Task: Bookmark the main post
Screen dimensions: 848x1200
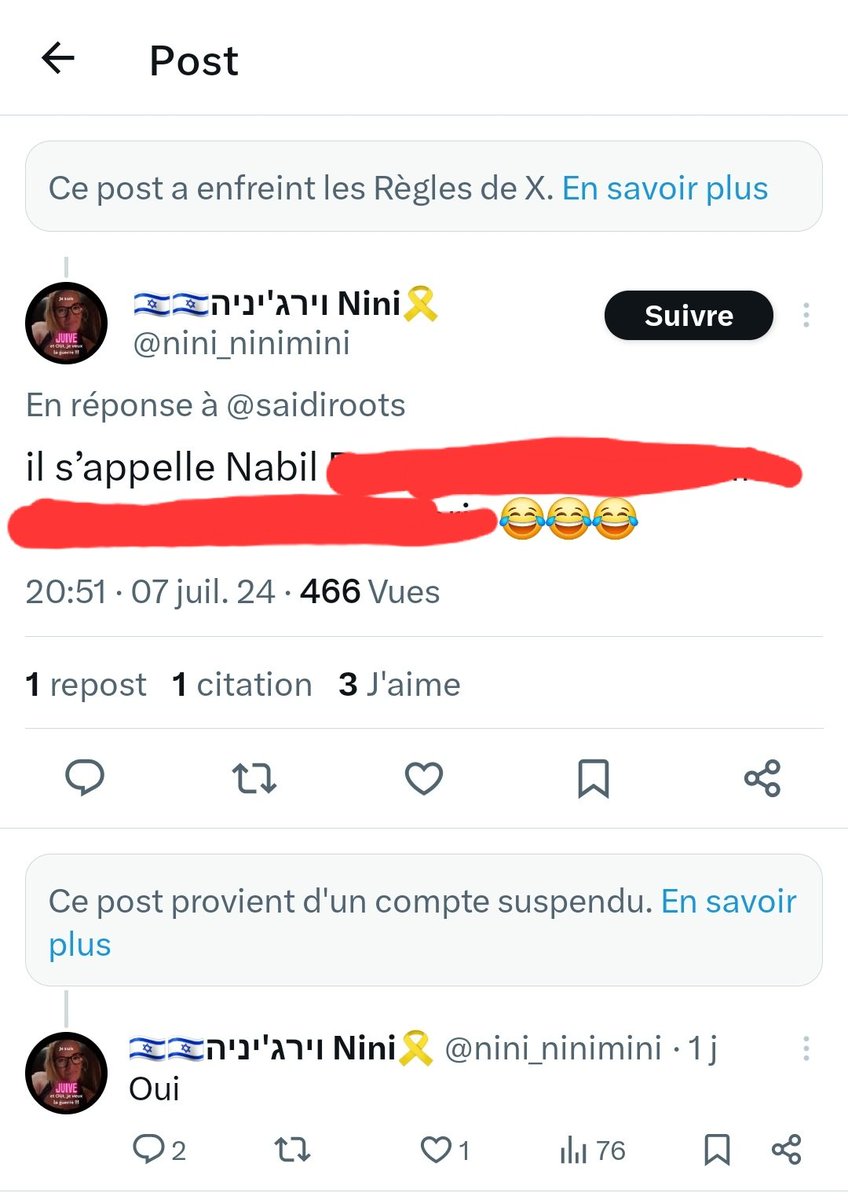Action: [593, 778]
